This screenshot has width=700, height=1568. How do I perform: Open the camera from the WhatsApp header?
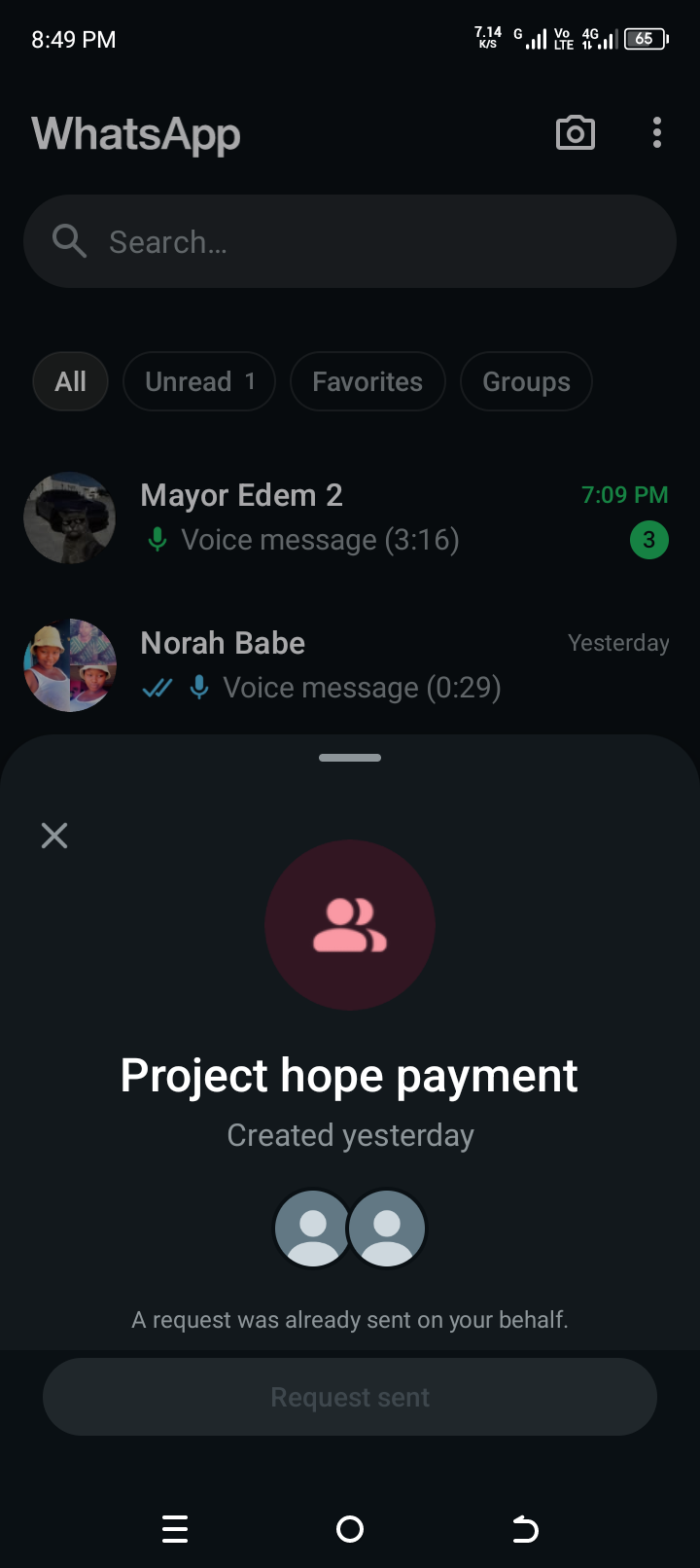coord(575,133)
